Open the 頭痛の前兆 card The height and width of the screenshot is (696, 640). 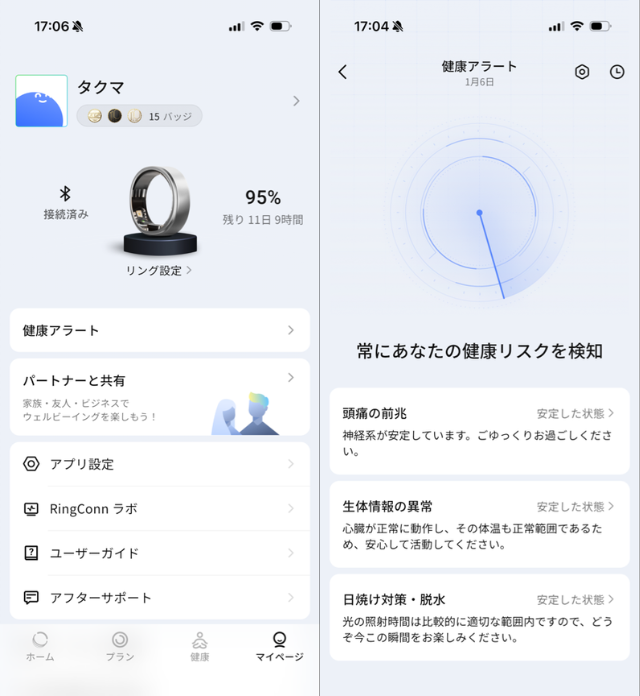(x=480, y=431)
